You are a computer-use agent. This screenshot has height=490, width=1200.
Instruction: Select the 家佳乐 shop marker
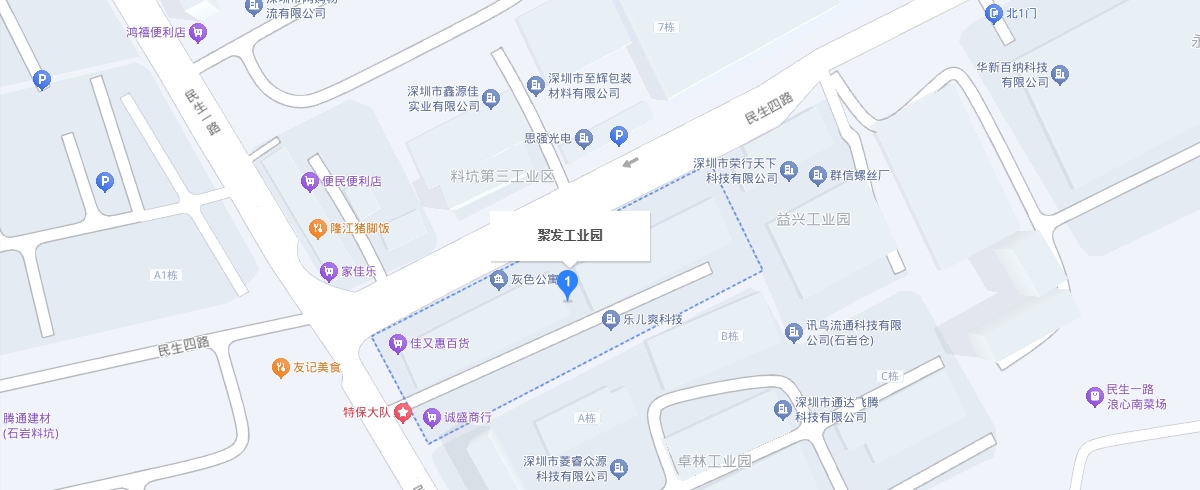coord(328,271)
